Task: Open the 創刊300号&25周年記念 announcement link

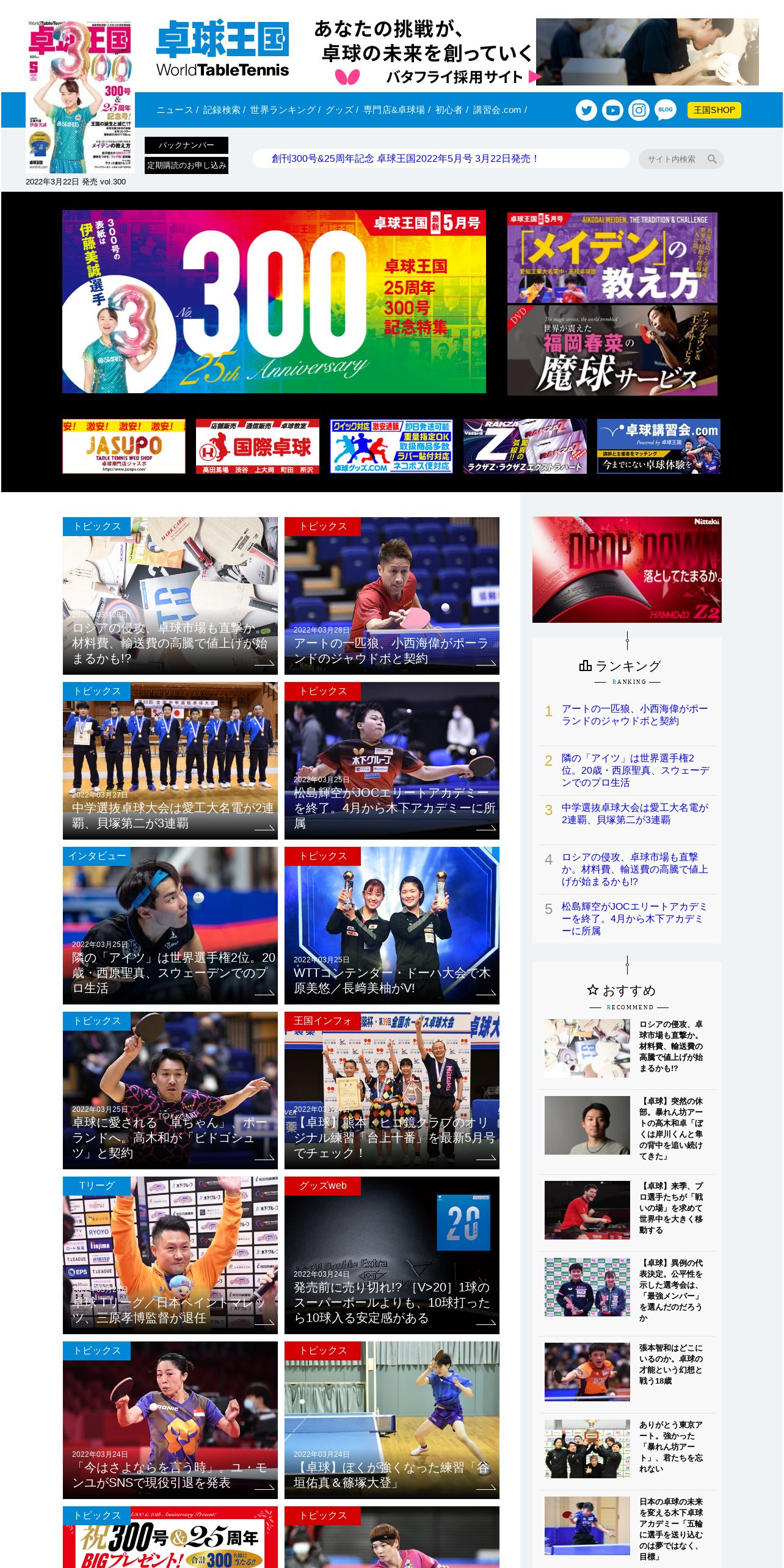Action: pos(405,159)
